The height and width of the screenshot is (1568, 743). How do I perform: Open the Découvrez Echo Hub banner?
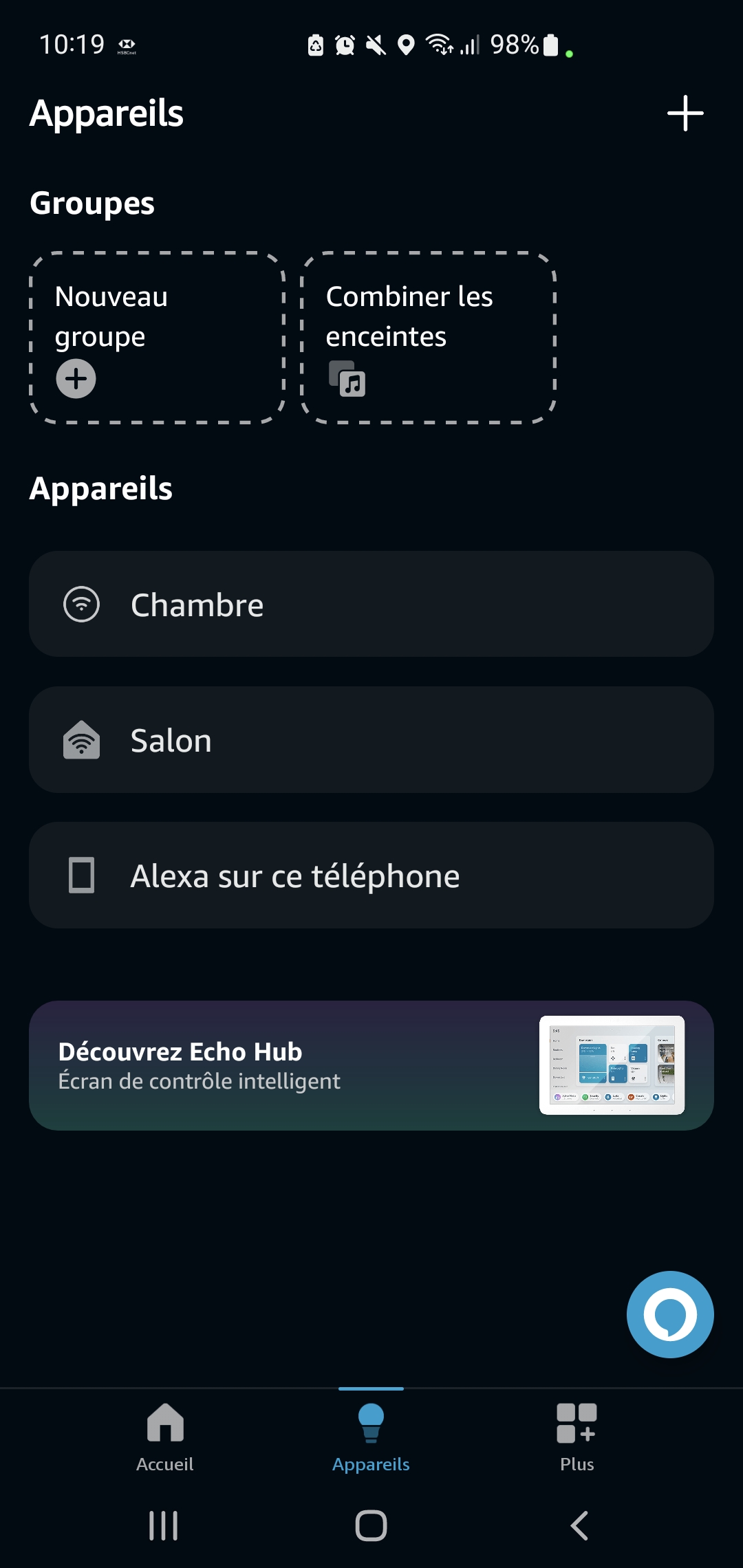point(371,1065)
